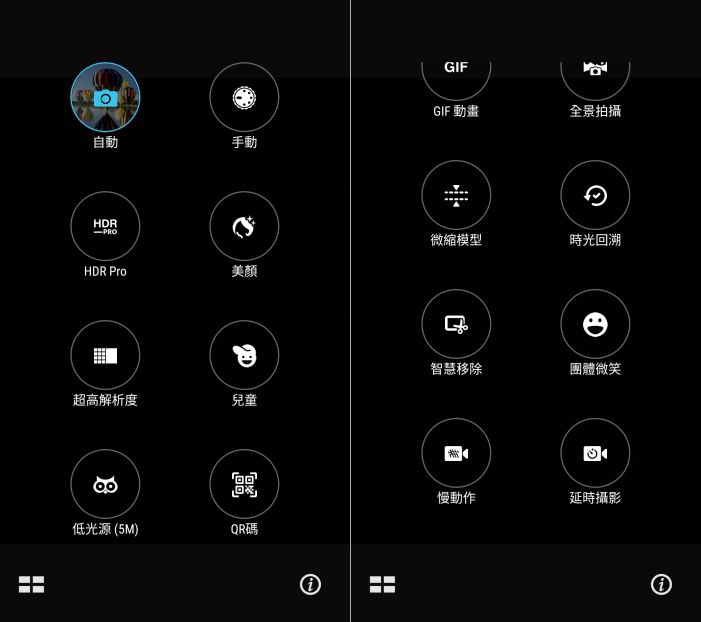Choose the HDR Pro mode
701x622 pixels.
tap(105, 226)
